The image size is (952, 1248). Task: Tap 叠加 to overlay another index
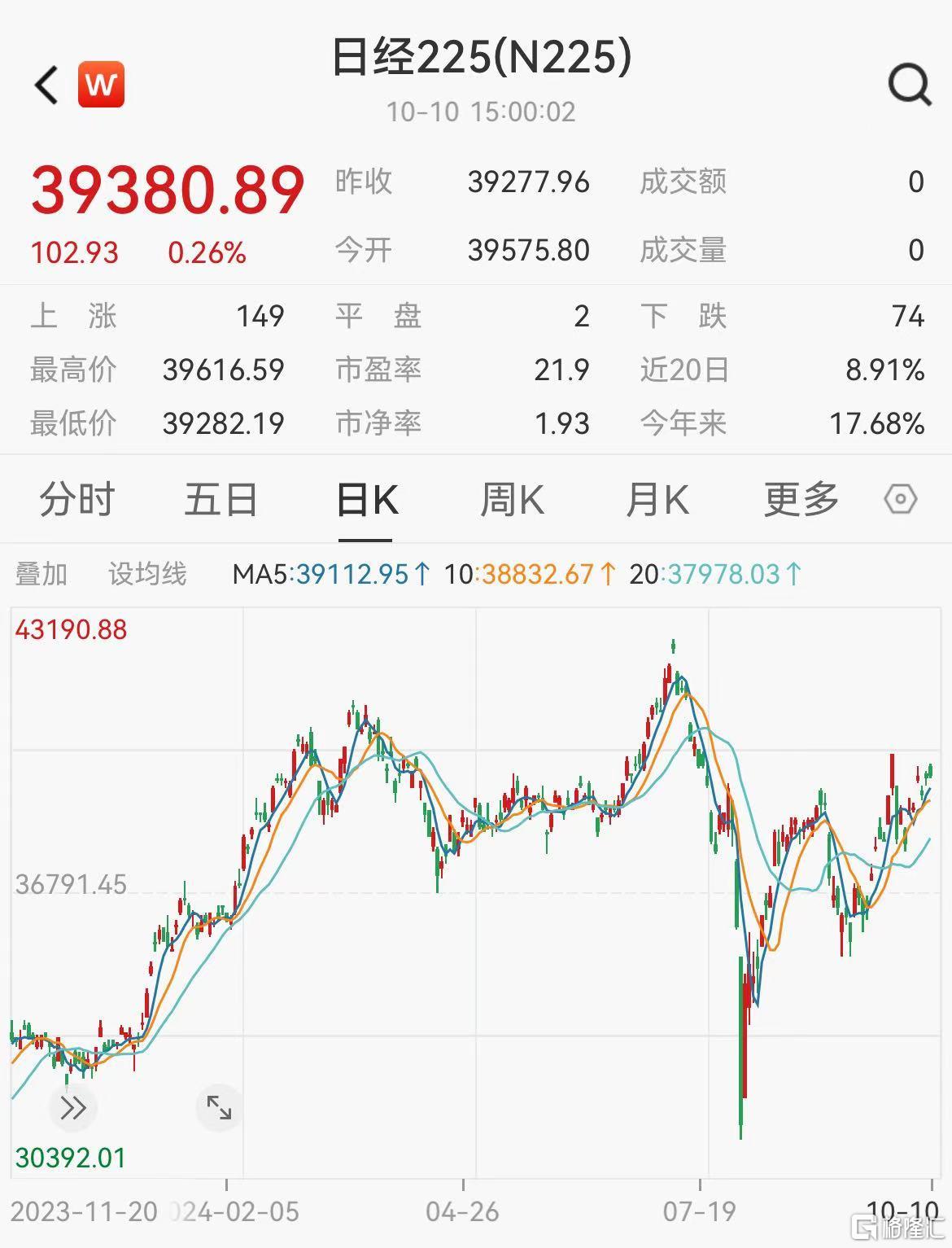click(41, 575)
